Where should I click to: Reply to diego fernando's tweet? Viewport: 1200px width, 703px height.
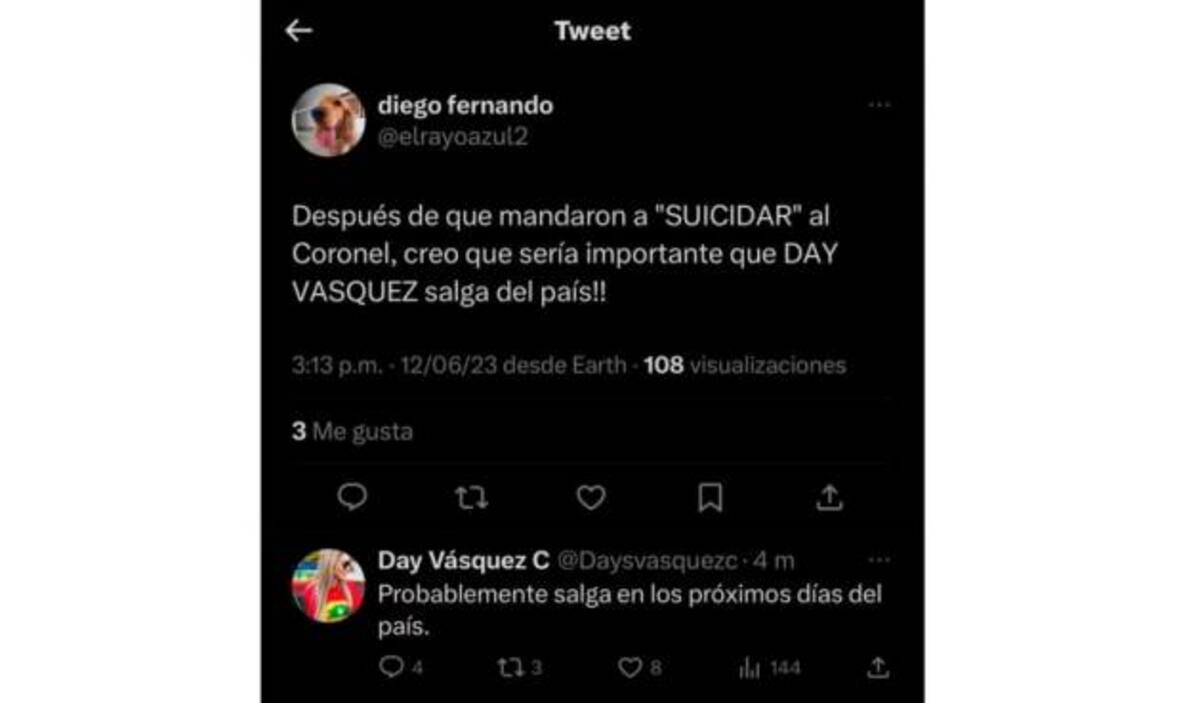(352, 497)
